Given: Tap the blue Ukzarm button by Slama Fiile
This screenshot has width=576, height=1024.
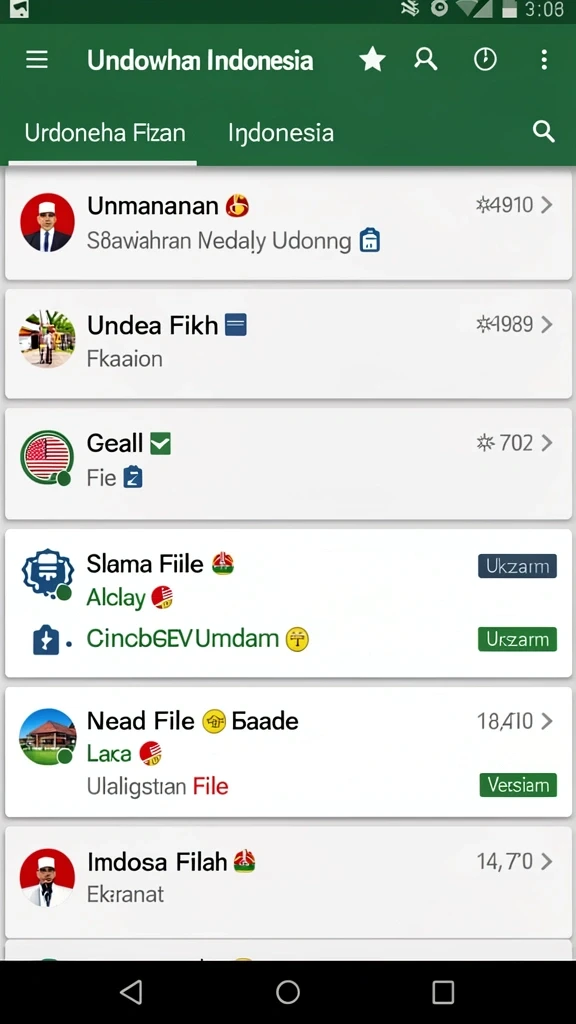Looking at the screenshot, I should click(x=517, y=566).
